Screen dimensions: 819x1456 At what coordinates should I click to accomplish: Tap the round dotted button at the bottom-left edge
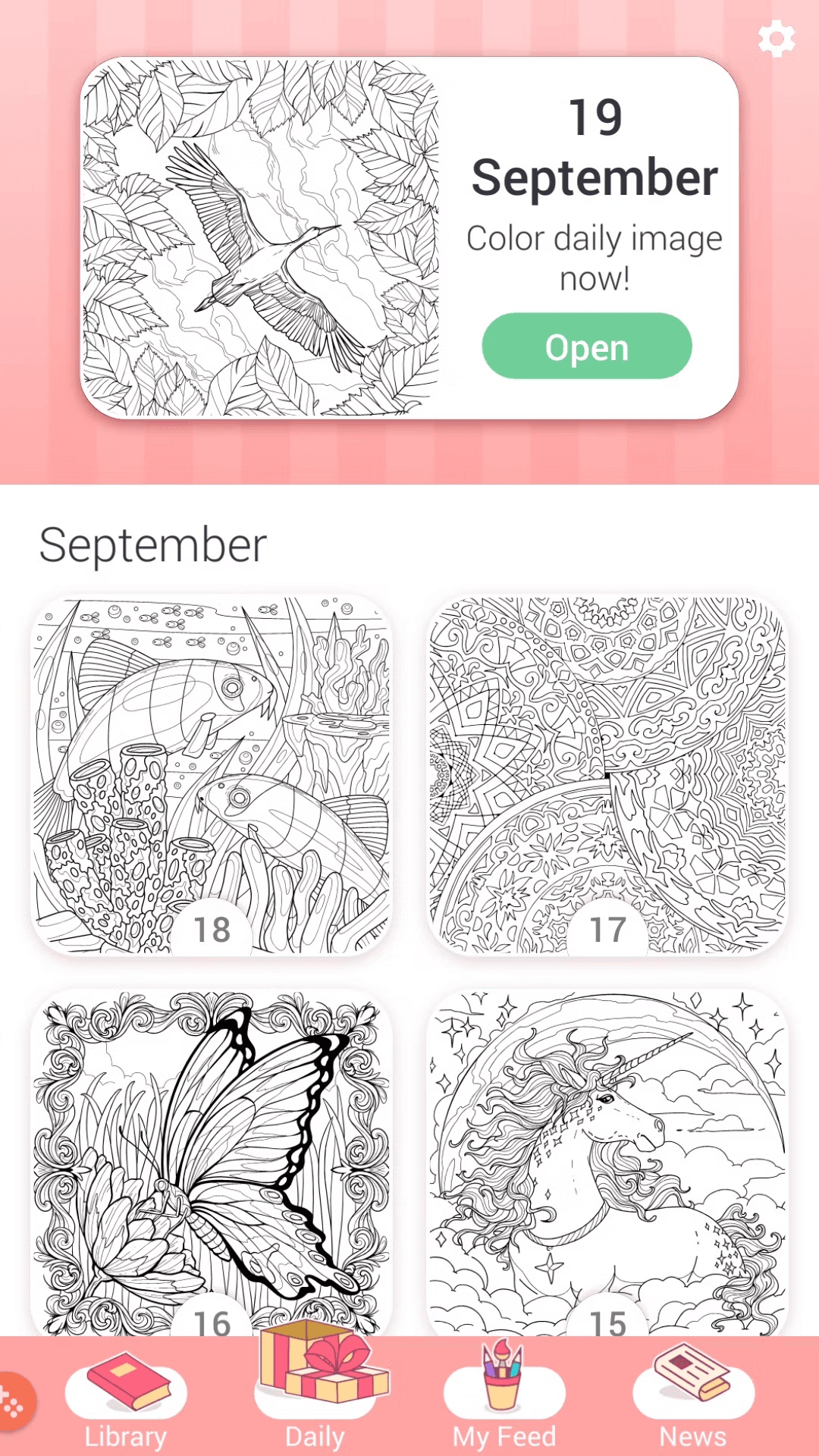tap(12, 1401)
